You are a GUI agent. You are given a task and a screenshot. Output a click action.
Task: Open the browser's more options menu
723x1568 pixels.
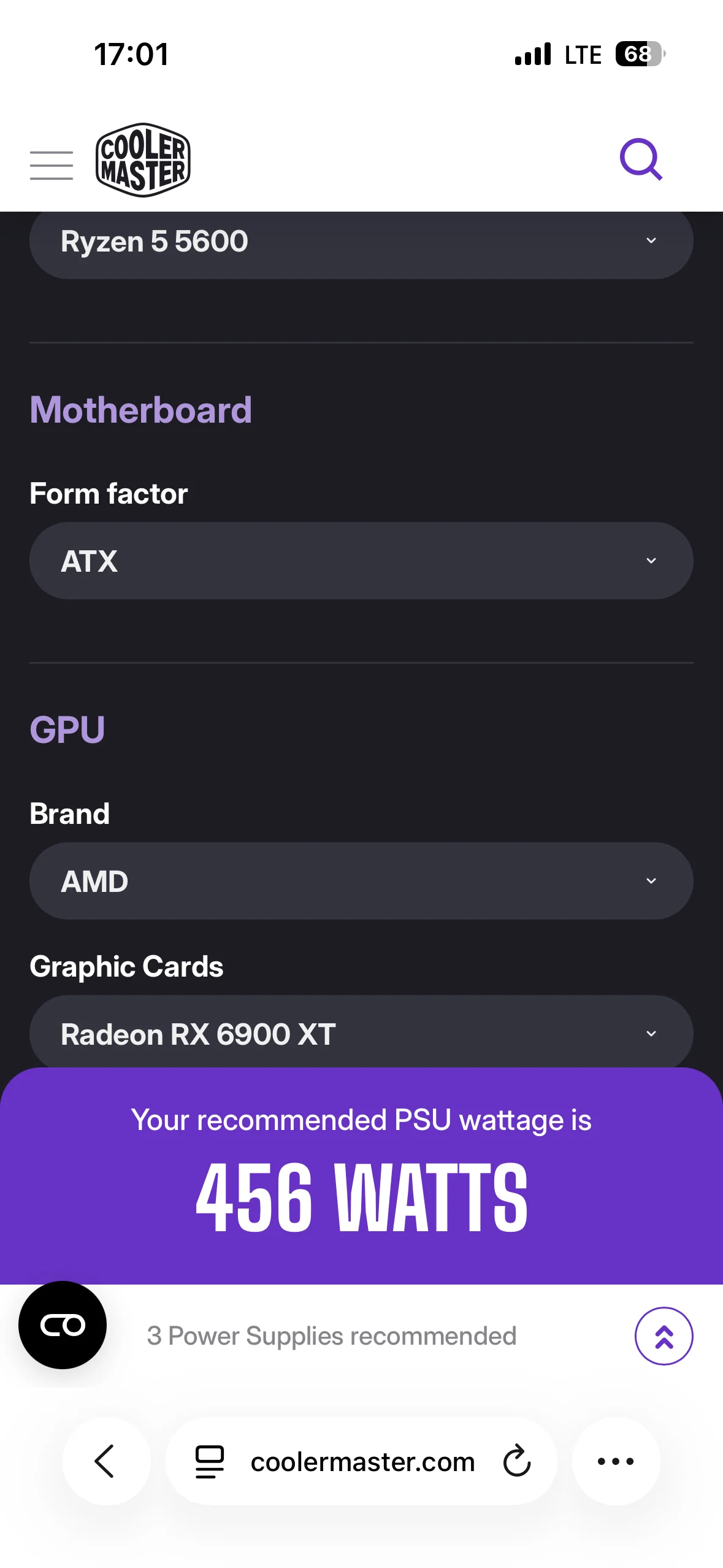click(616, 1461)
